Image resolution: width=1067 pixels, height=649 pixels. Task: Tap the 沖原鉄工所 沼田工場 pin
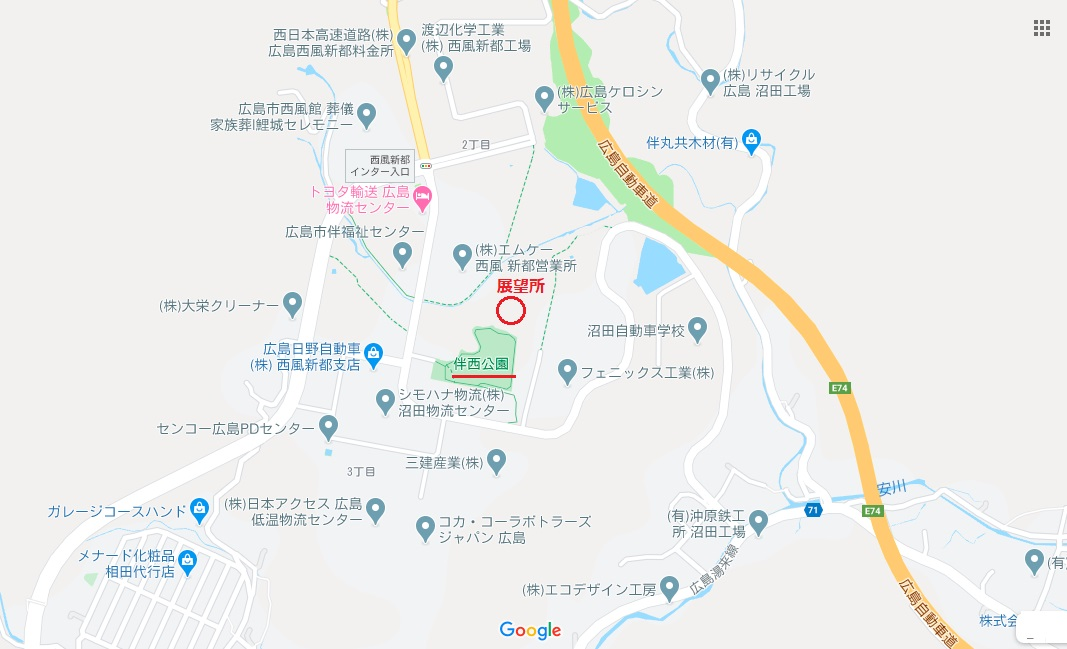pyautogui.click(x=758, y=520)
